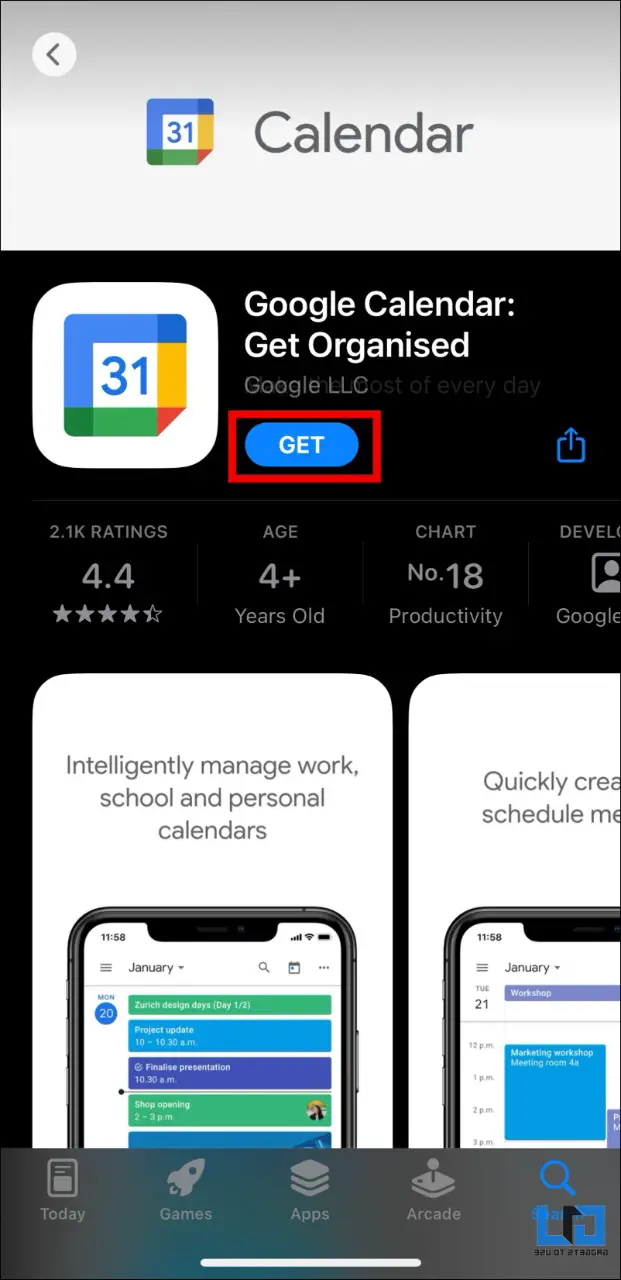Switch to the Arcade tab

(434, 1192)
